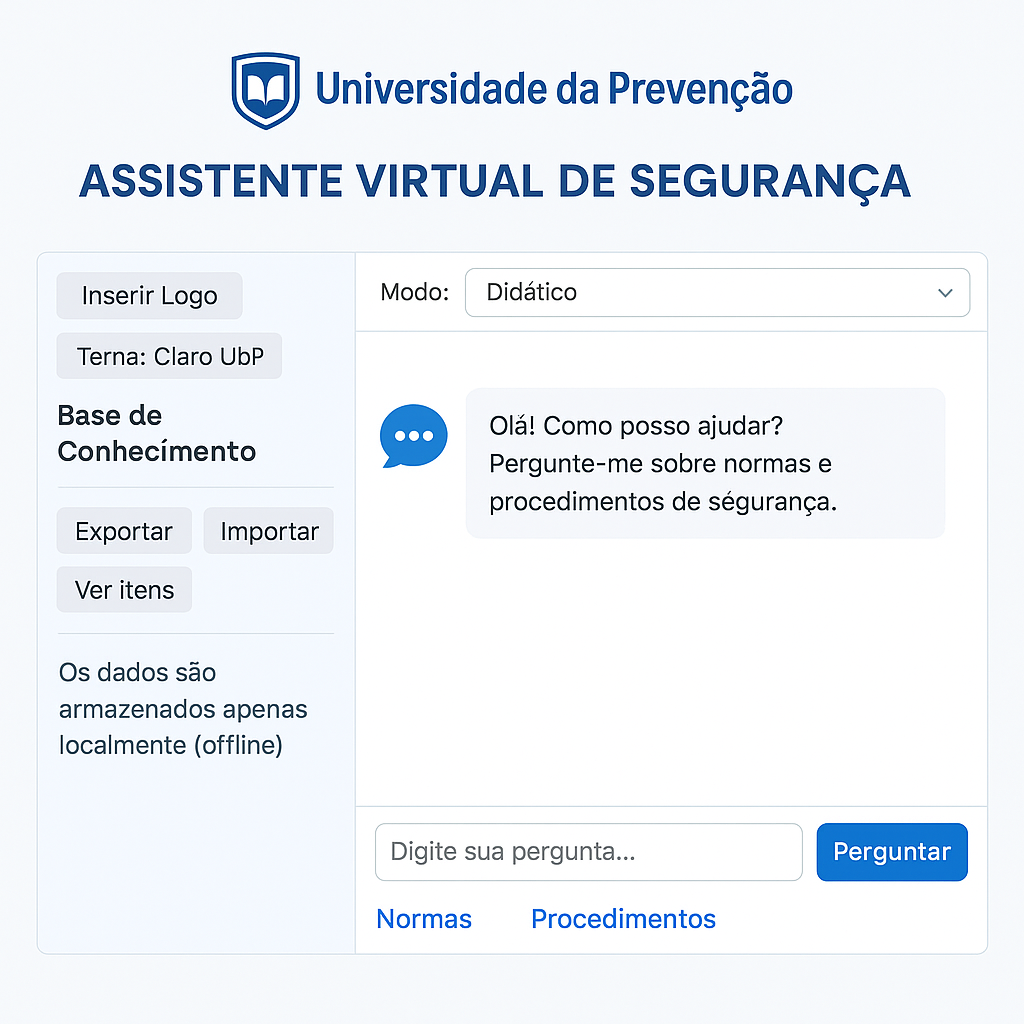1024x1024 pixels.
Task: Open Ver itens list
Action: pyautogui.click(x=124, y=590)
